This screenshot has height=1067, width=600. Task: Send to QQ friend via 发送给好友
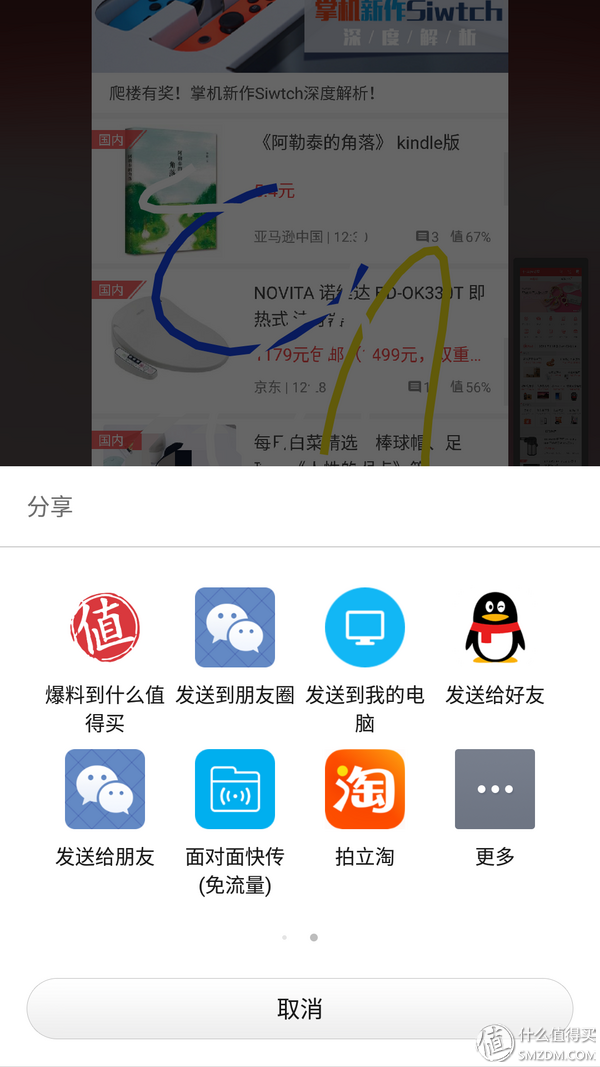[495, 628]
